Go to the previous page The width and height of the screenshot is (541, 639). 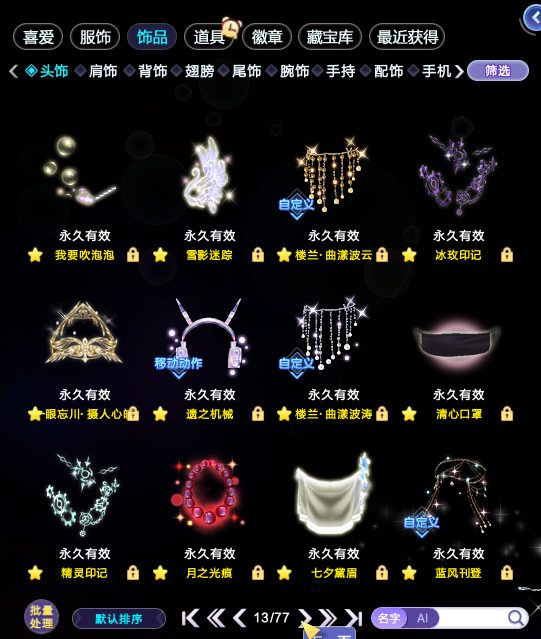[240, 618]
